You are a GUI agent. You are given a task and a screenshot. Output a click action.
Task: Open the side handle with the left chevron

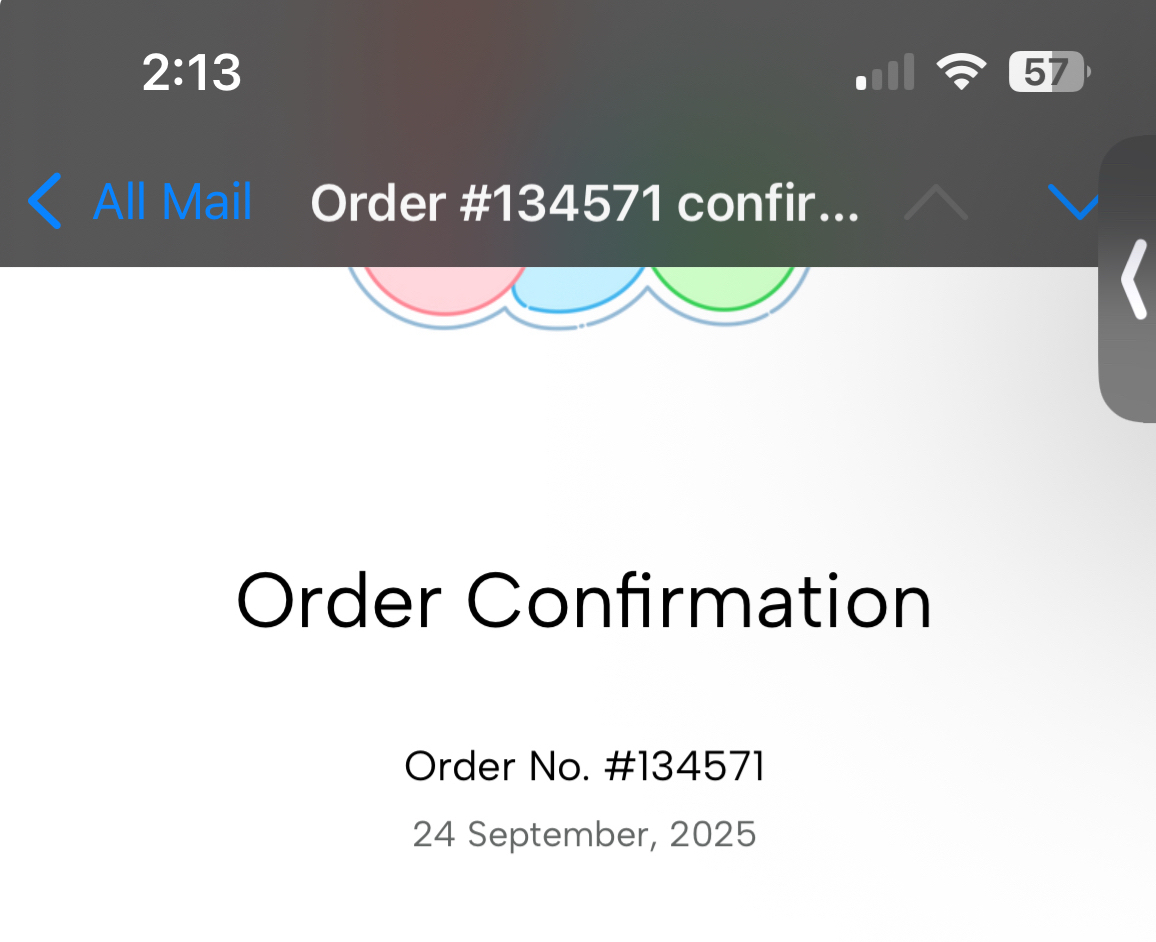pyautogui.click(x=1133, y=279)
